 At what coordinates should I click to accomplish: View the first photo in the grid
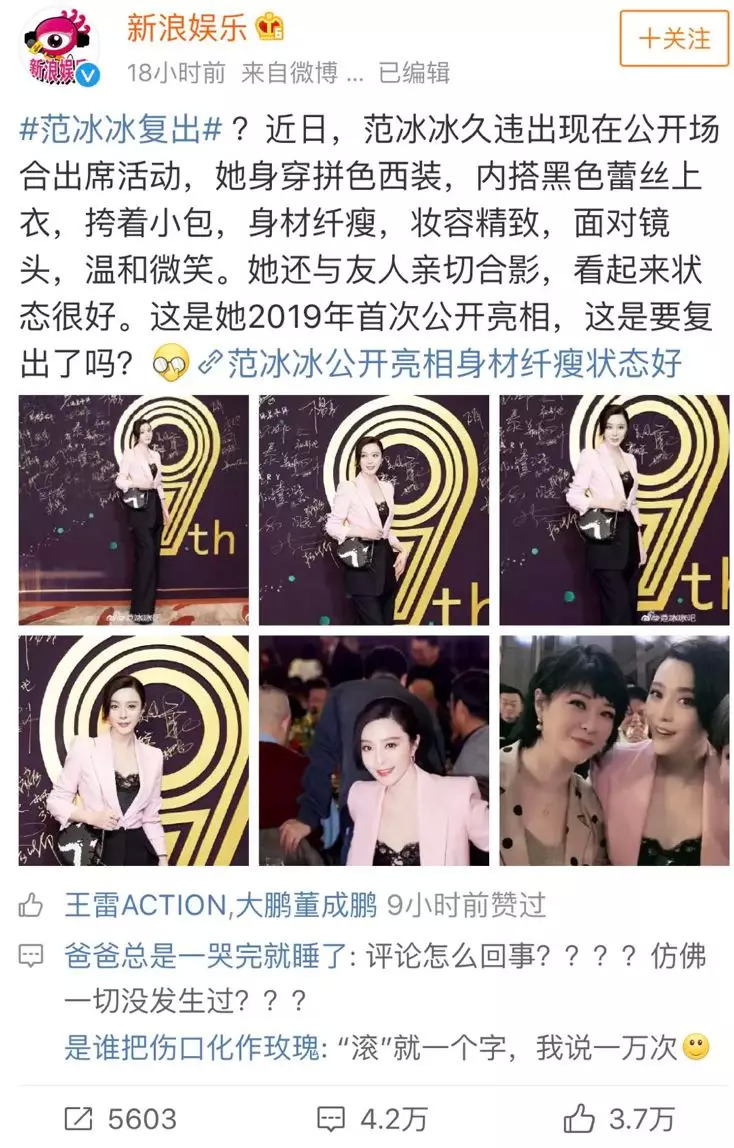133,510
